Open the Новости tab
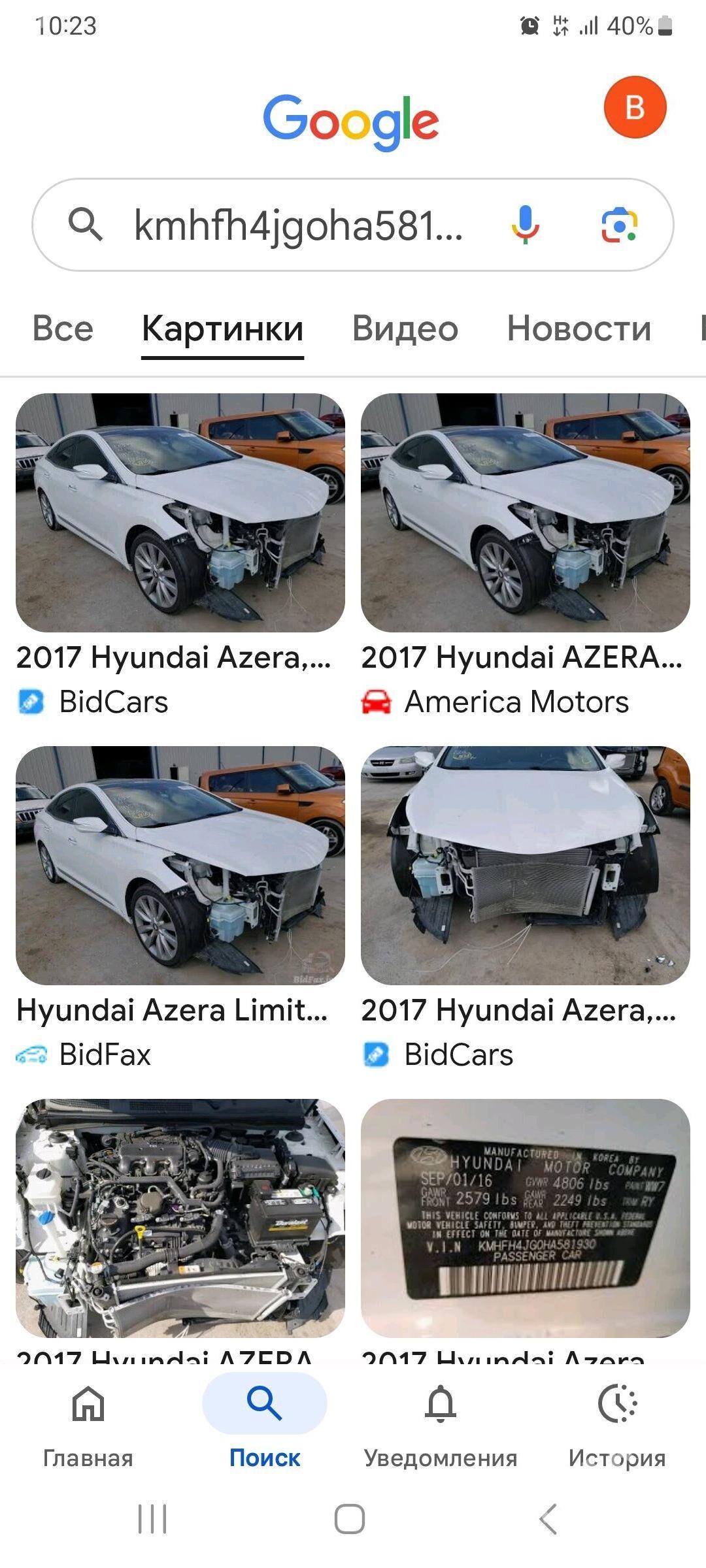 [x=579, y=328]
